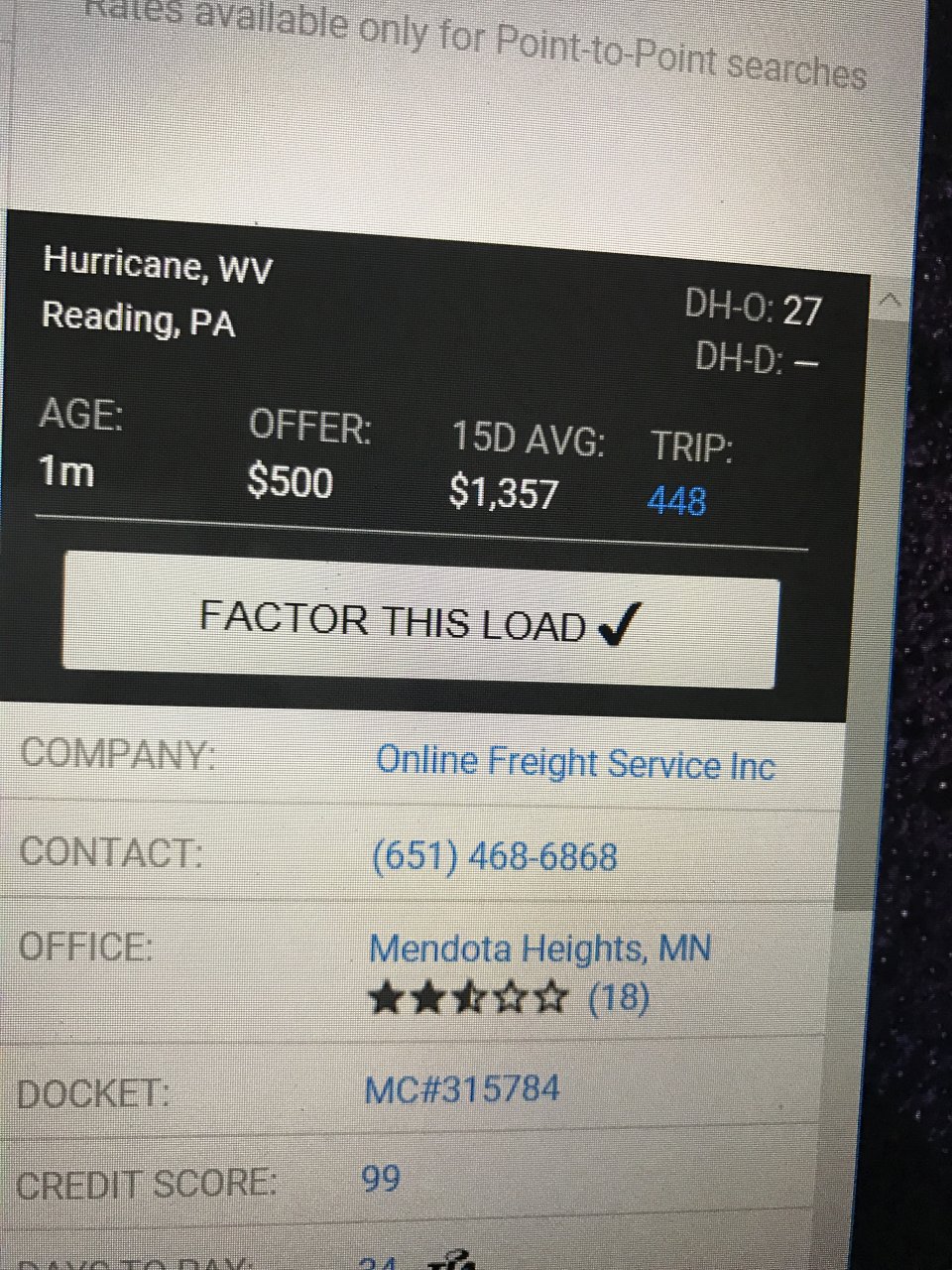Call the contact number (651) 468-6868

(x=494, y=857)
